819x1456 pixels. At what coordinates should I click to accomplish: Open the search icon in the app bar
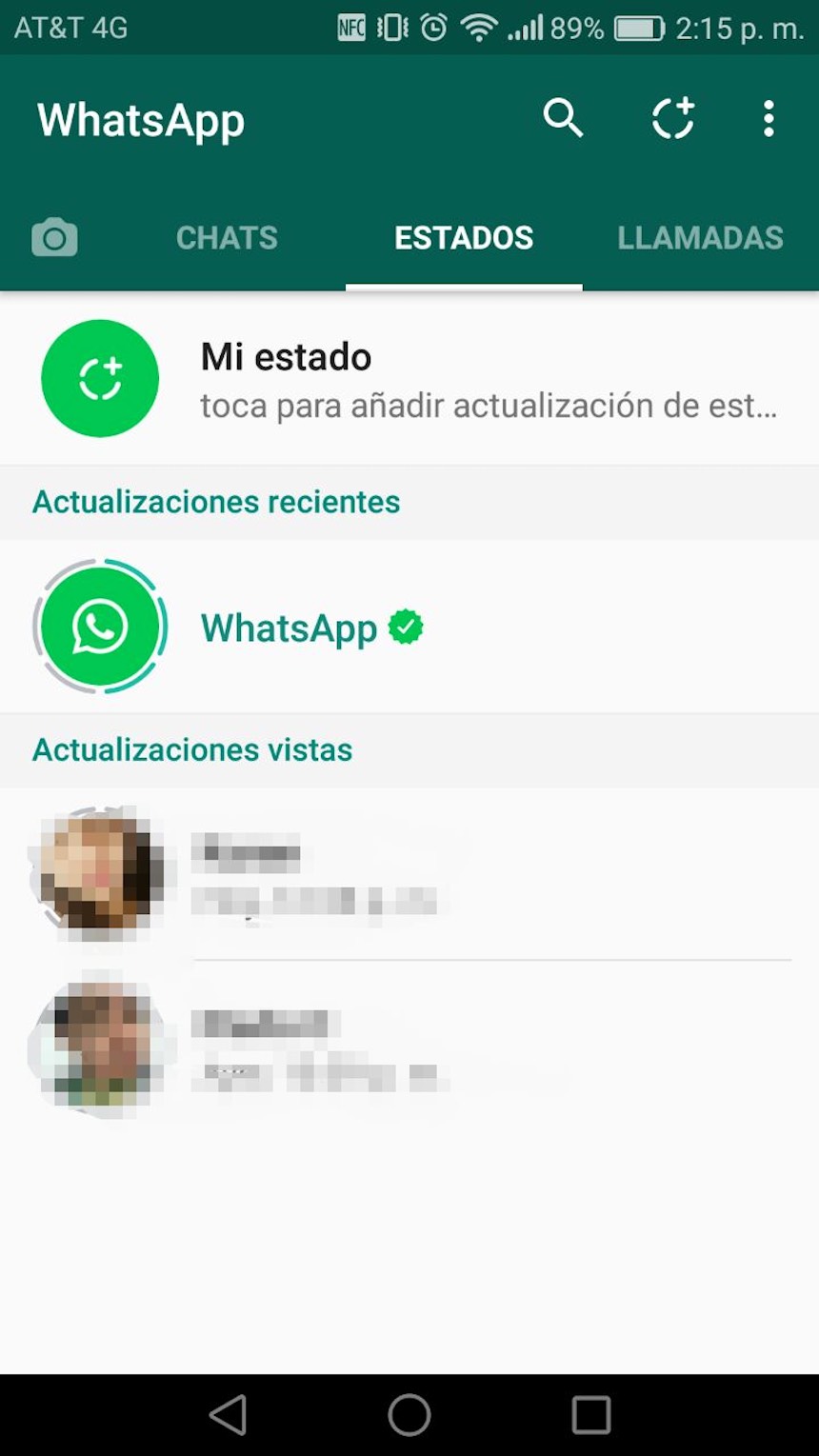pyautogui.click(x=563, y=119)
